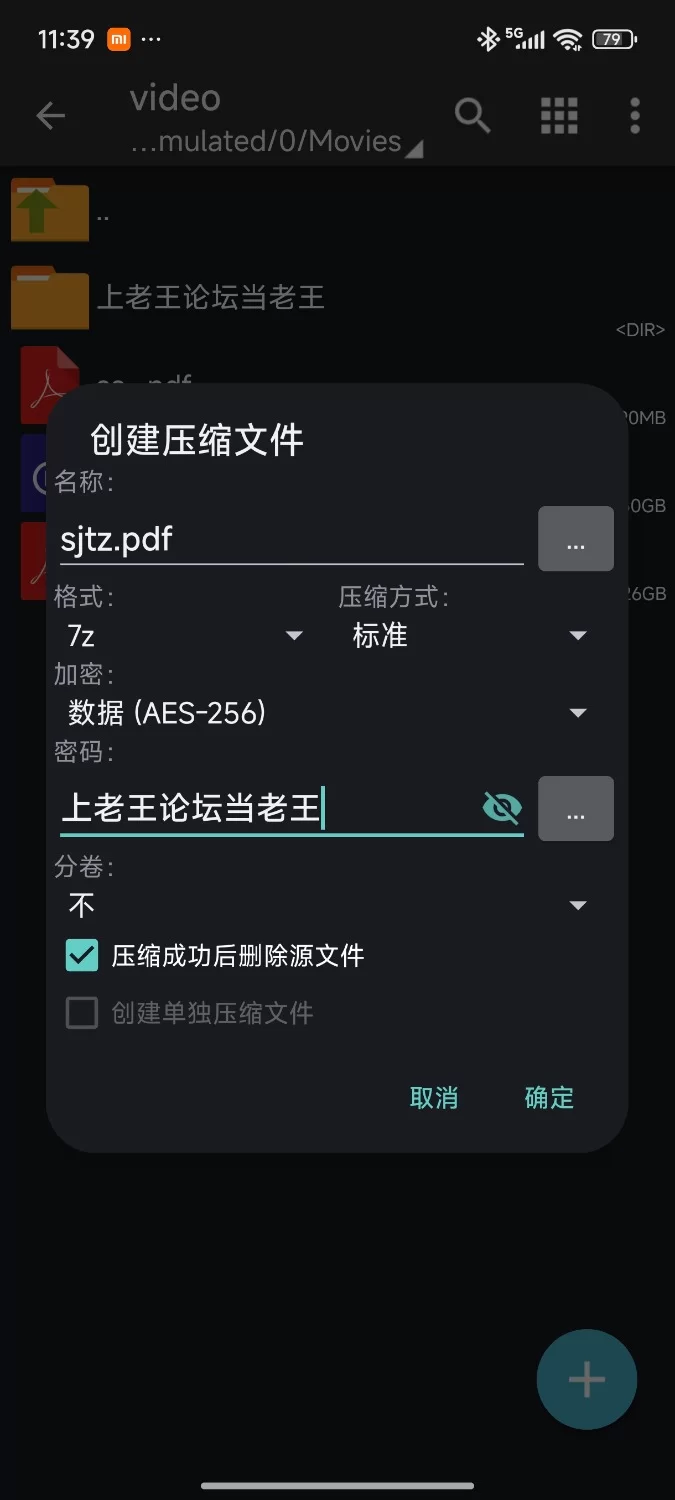Expand the 分卷 split volume dropdown
The width and height of the screenshot is (675, 1500).
[326, 906]
